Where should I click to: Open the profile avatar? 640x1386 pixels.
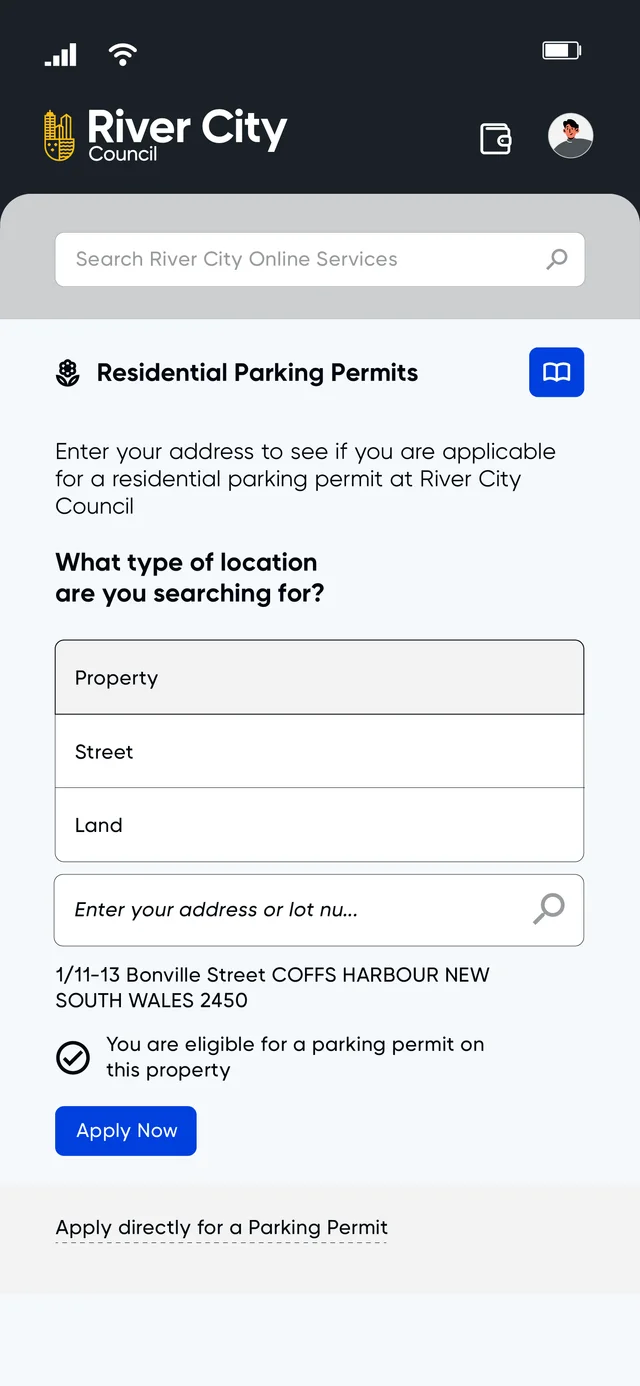pyautogui.click(x=571, y=135)
